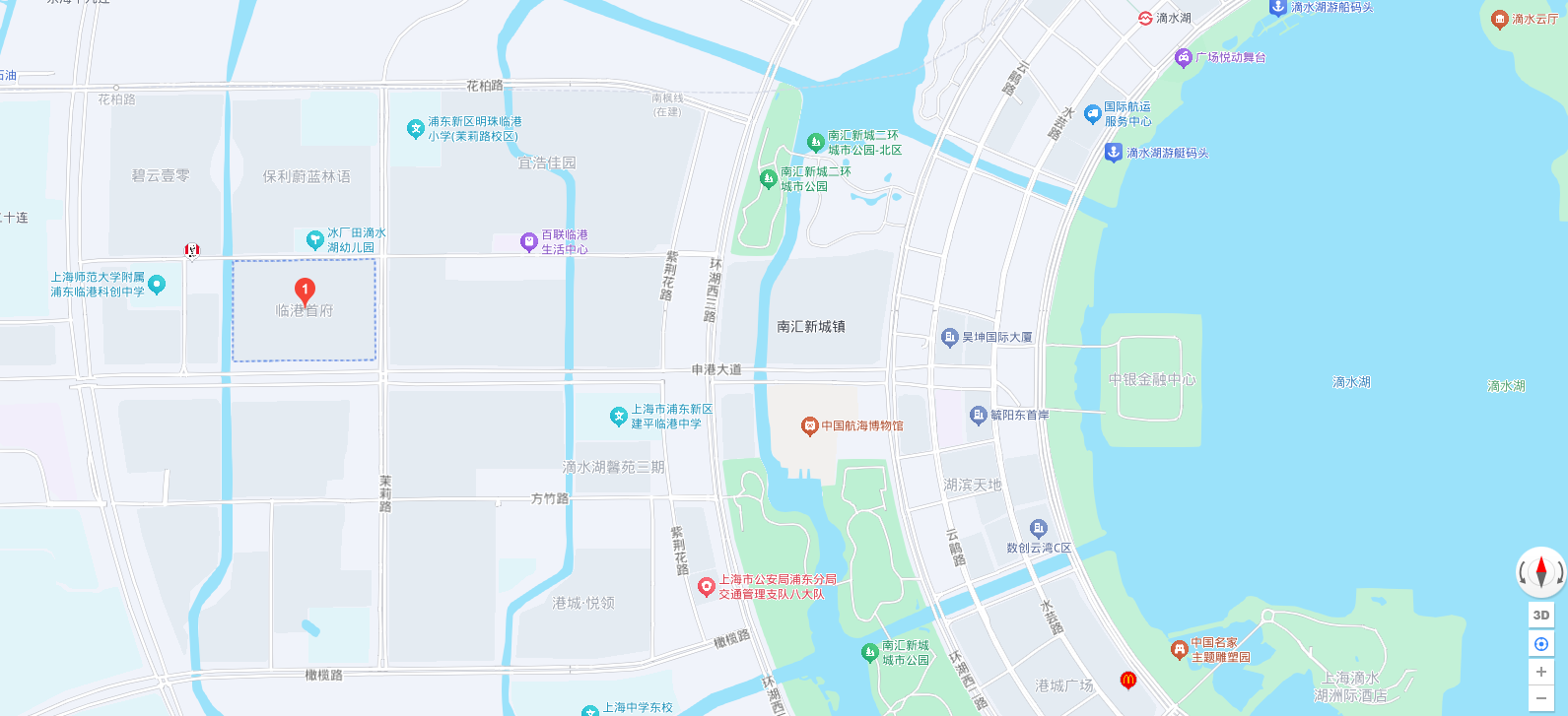Open the 中国名家主题雕塑园 marker
Image resolution: width=1568 pixels, height=716 pixels.
(1179, 650)
